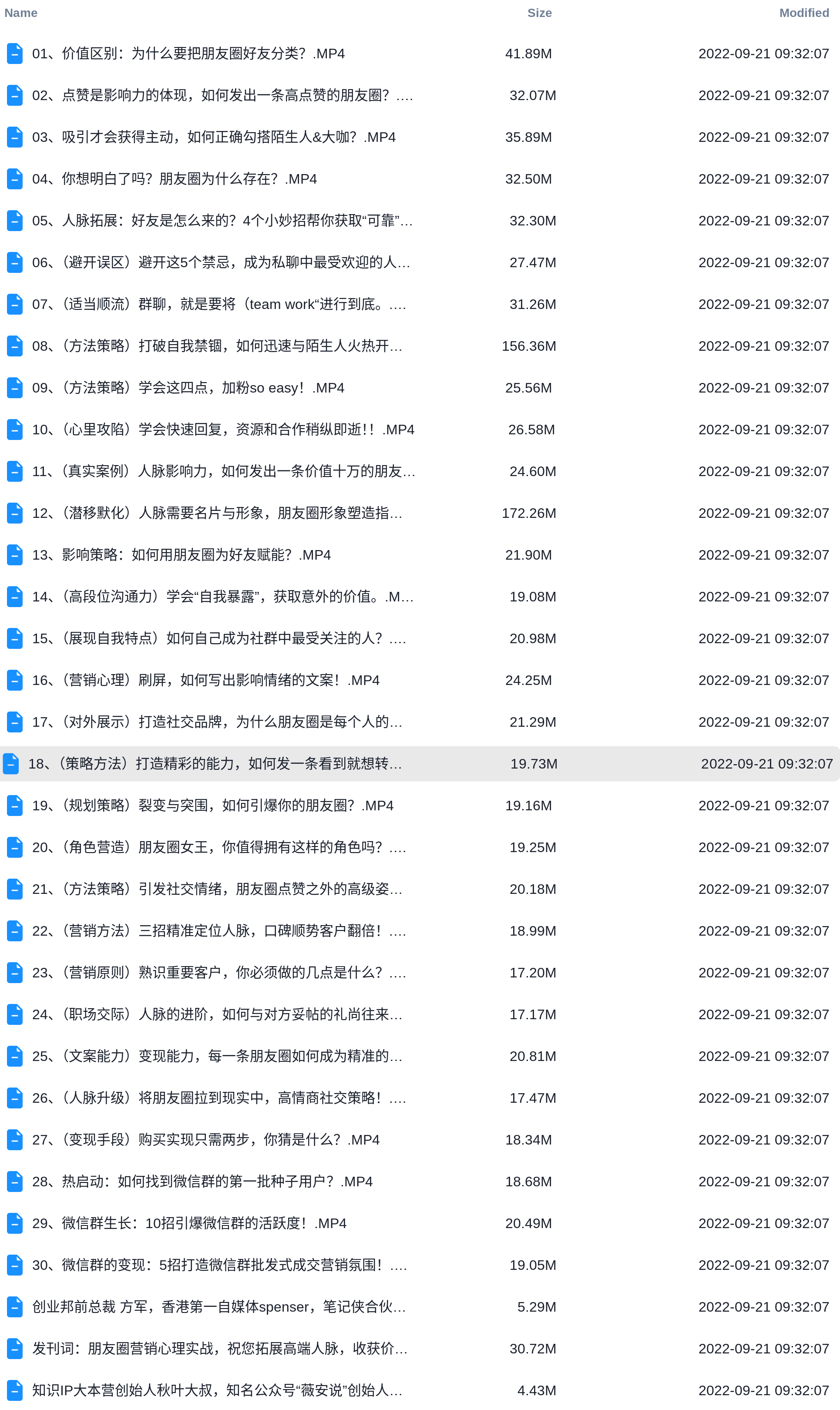Open file 04、你想明白了吗
840x1410 pixels.
(x=175, y=179)
